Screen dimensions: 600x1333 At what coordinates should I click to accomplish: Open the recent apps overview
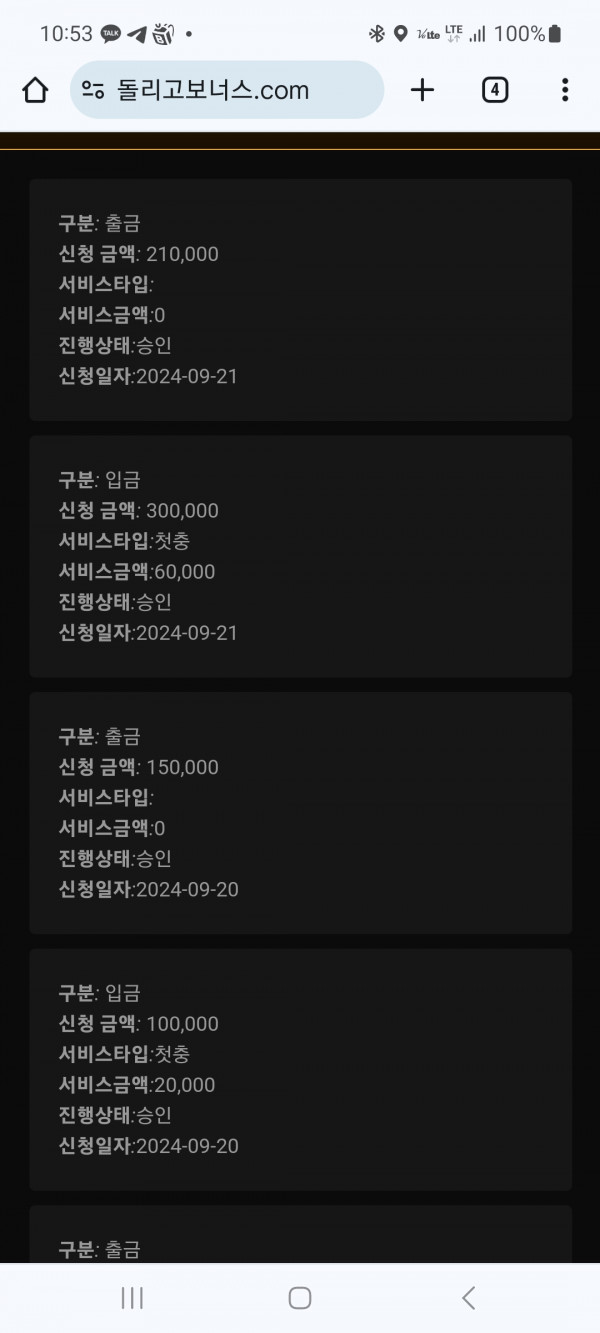[x=132, y=1298]
